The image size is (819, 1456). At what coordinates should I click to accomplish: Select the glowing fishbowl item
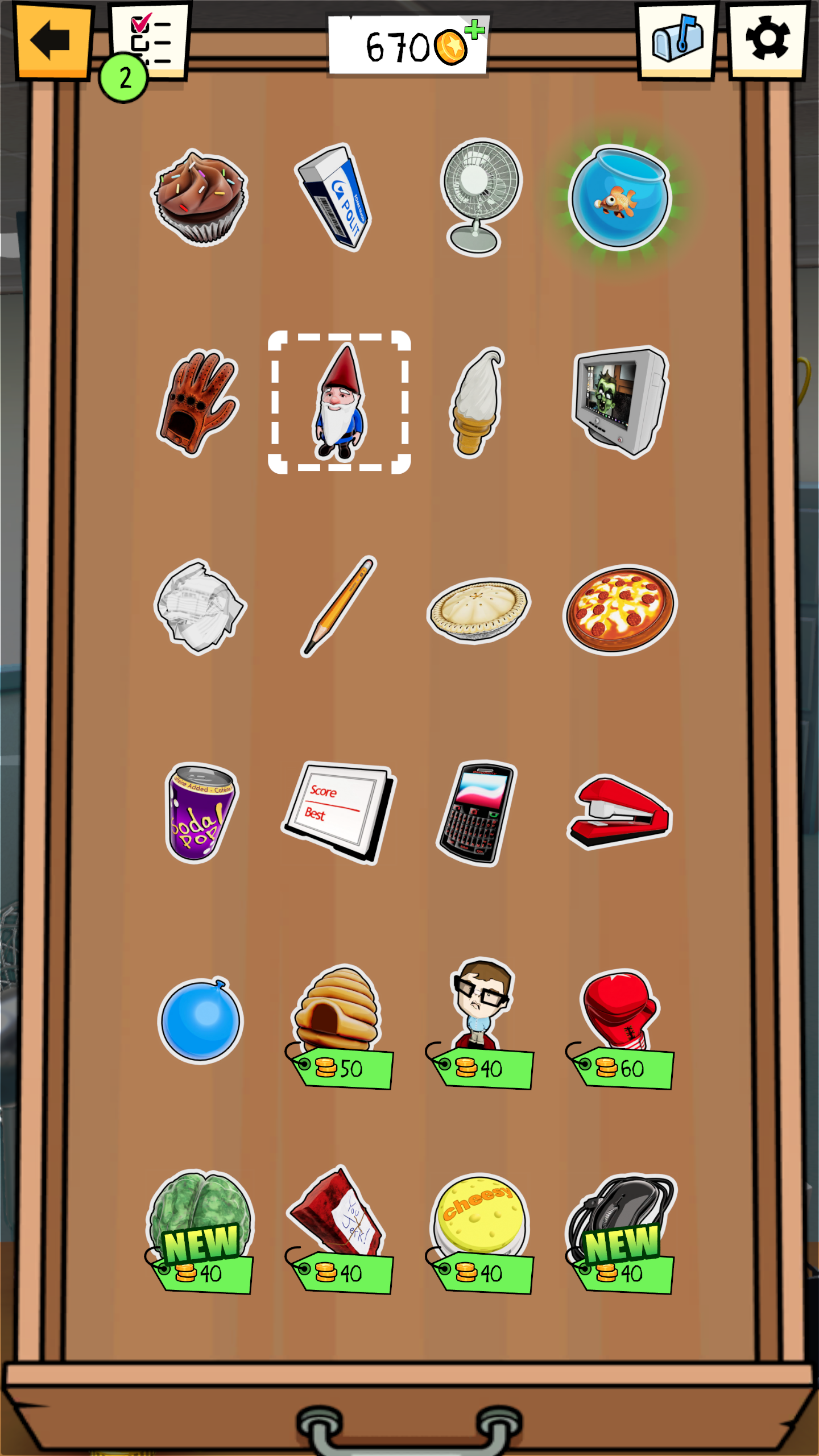[x=621, y=196]
